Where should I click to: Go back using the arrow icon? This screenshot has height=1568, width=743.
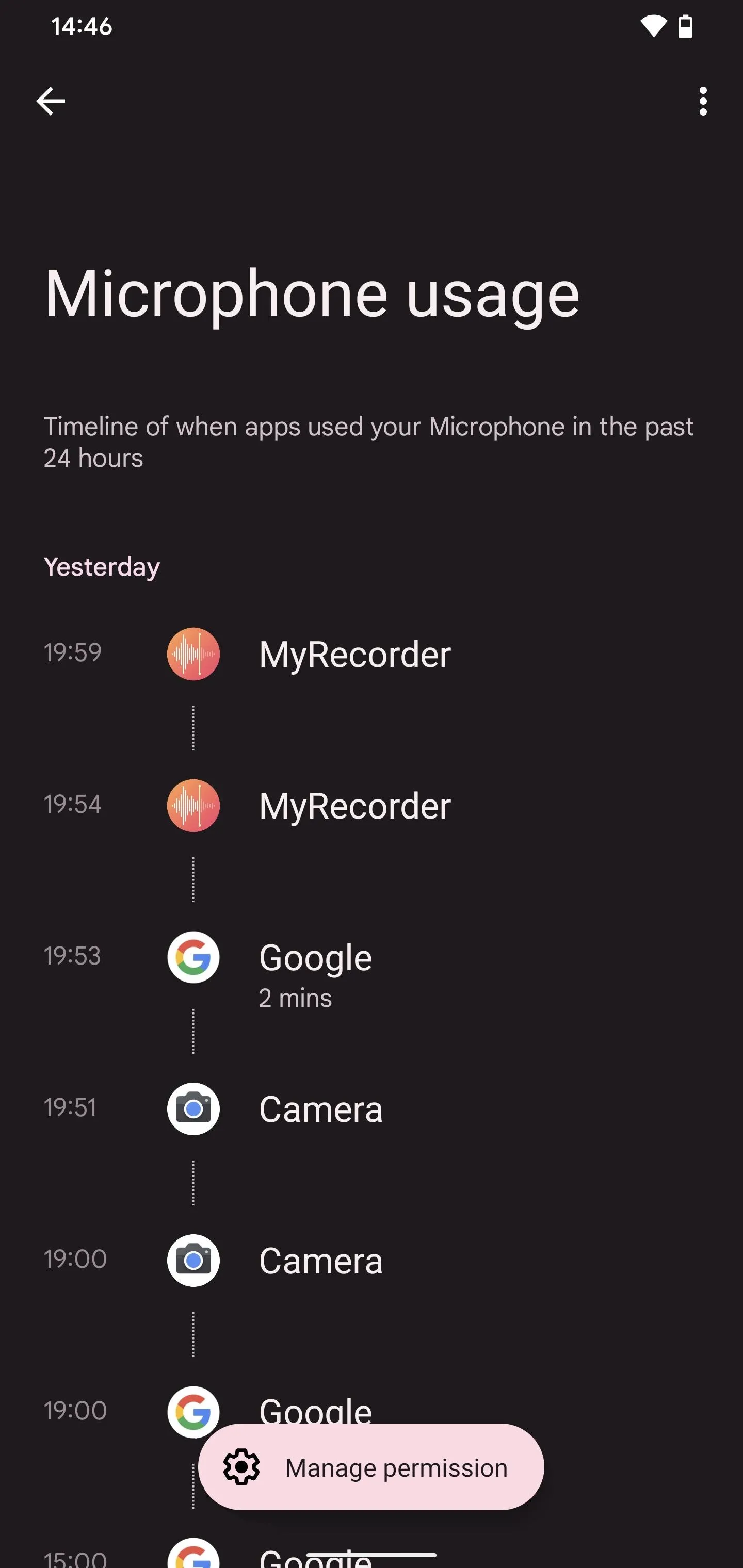(x=51, y=101)
